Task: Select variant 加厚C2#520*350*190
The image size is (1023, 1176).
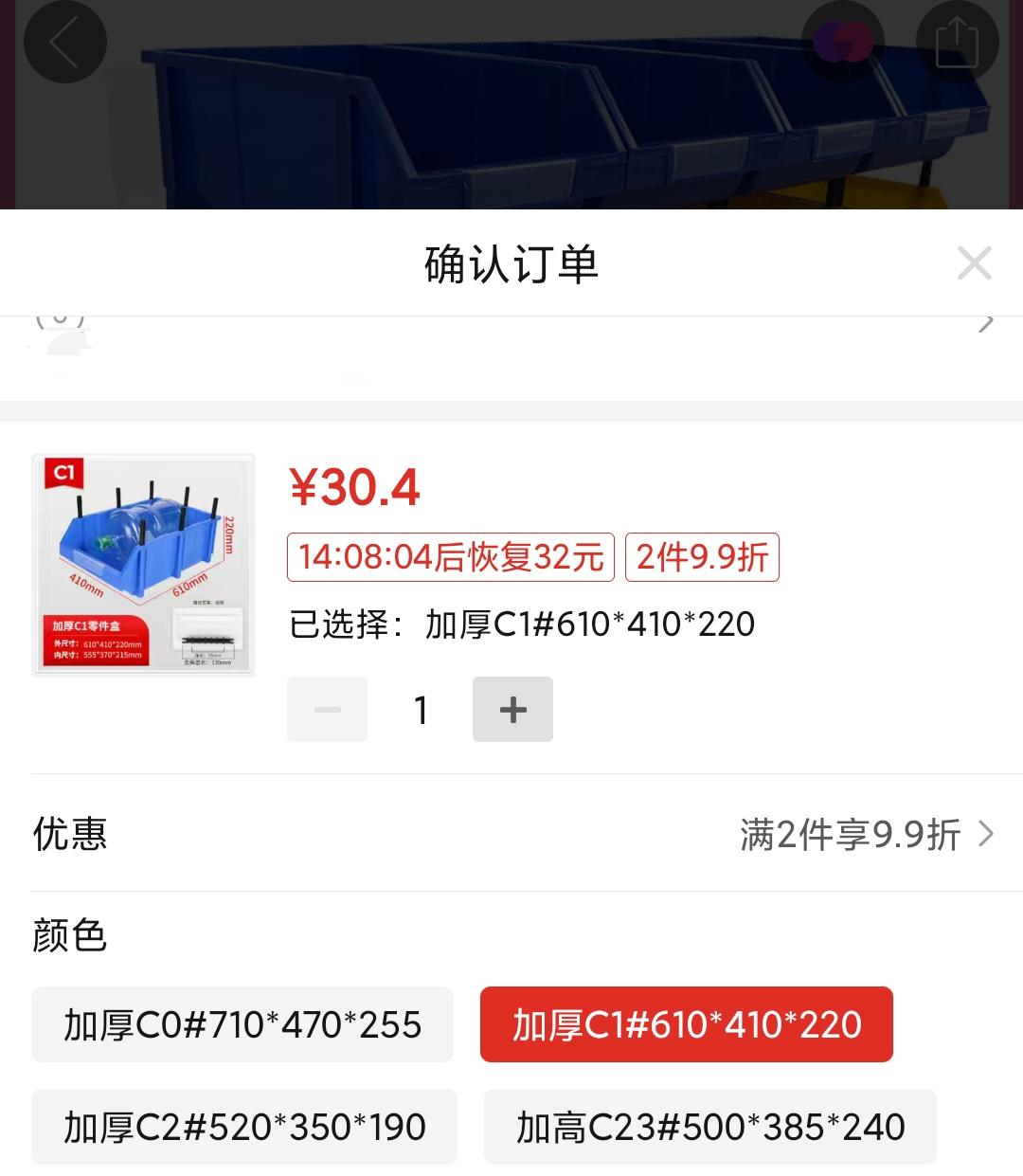Action: click(x=243, y=1127)
